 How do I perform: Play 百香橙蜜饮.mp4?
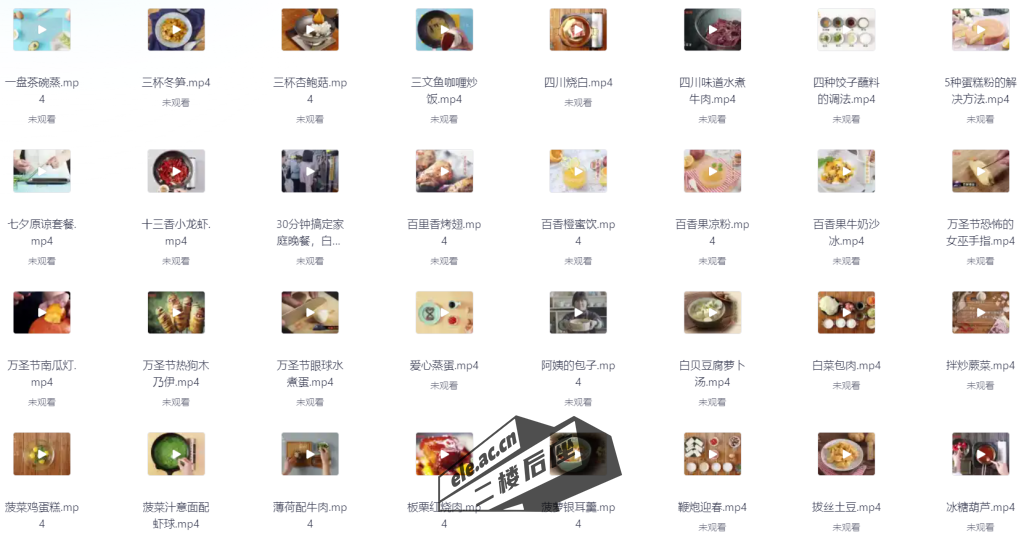click(x=578, y=171)
